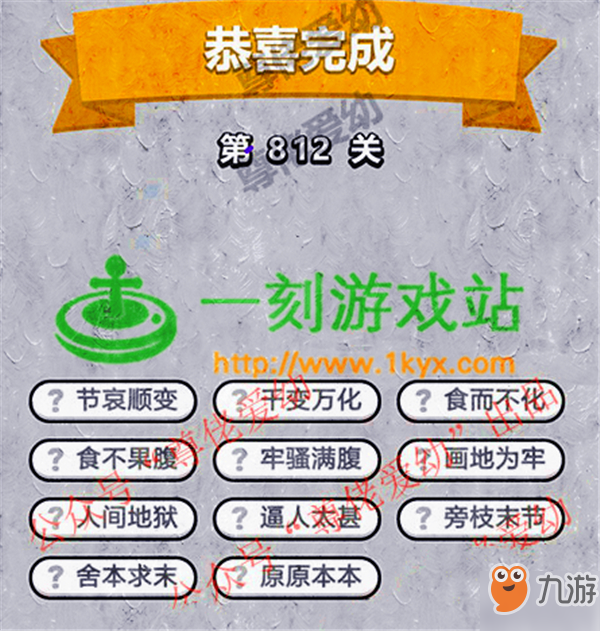This screenshot has width=600, height=631.
Task: Look up the idiom 逼人太甚
Action: point(297,518)
